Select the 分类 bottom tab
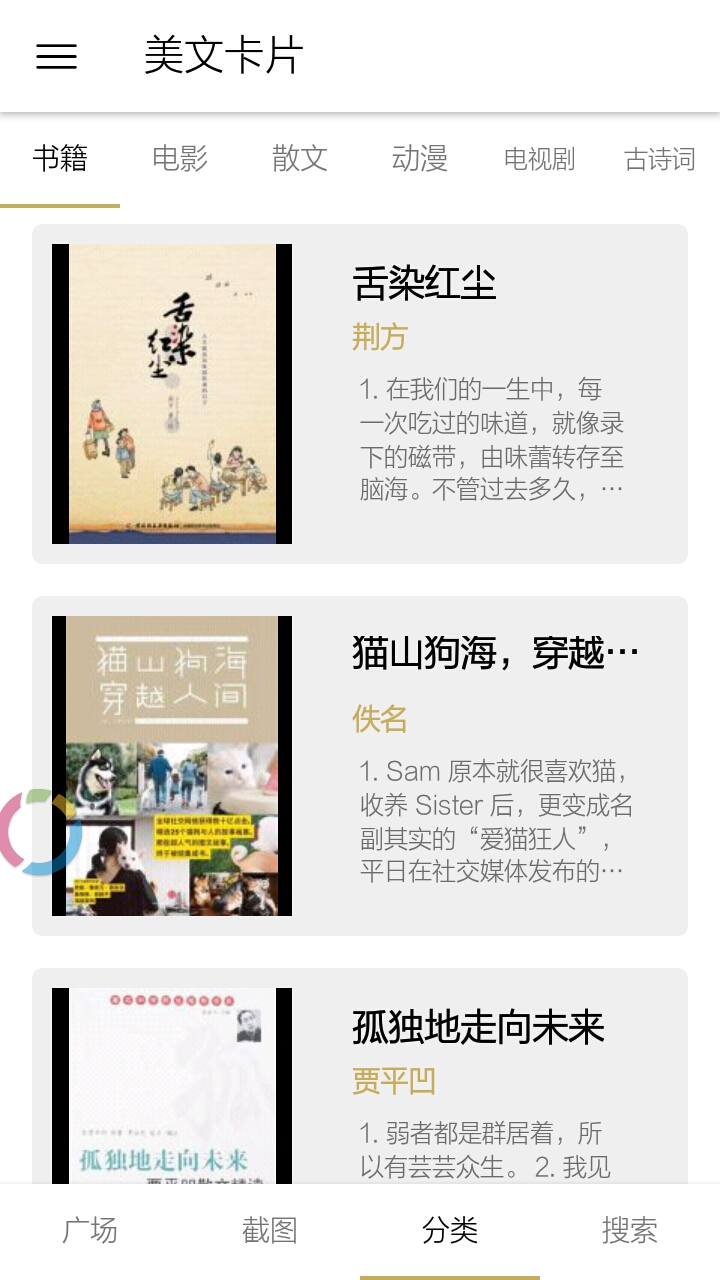The height and width of the screenshot is (1280, 720). pyautogui.click(x=450, y=1231)
